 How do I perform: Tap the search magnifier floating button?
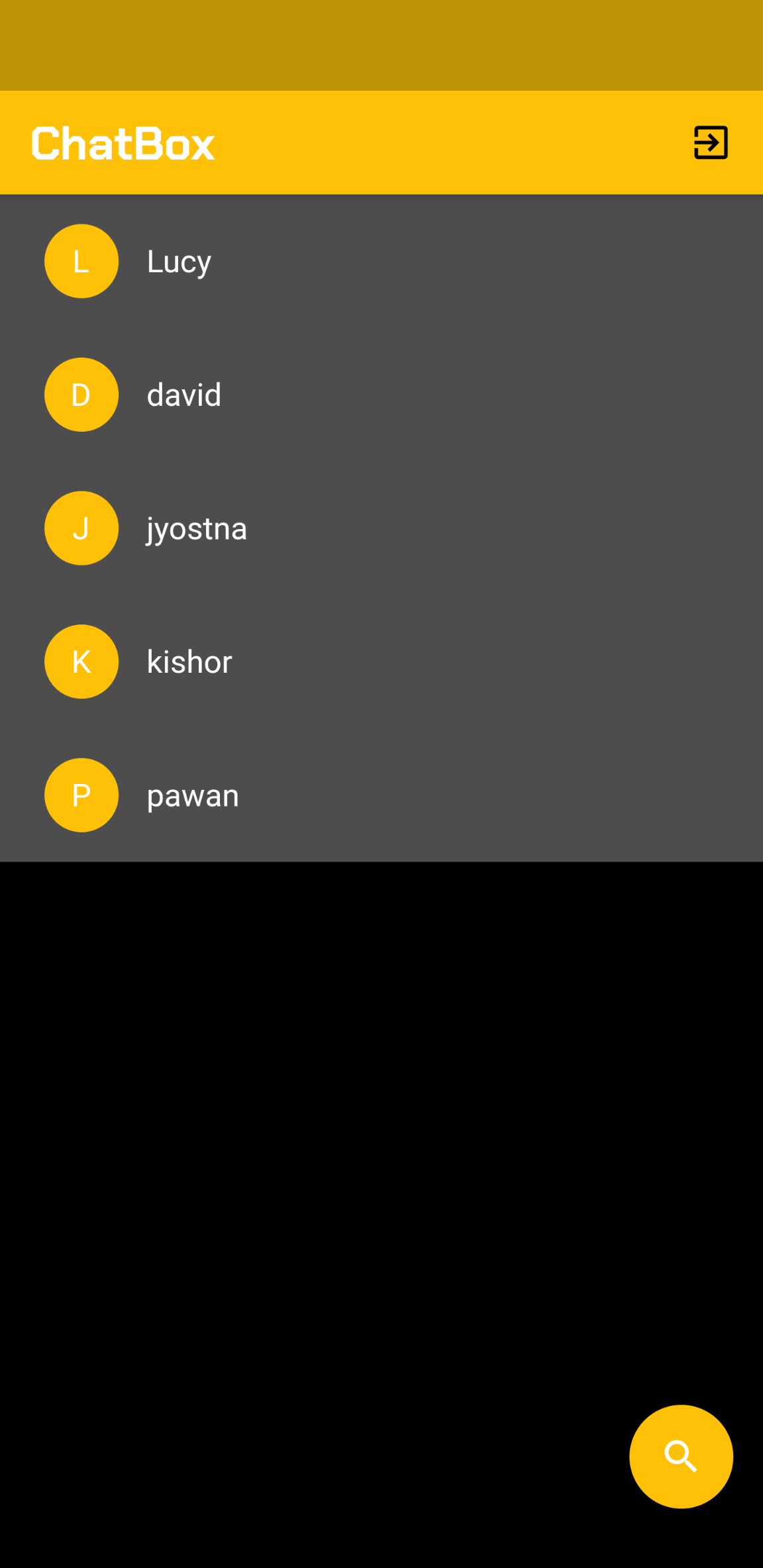point(680,1458)
